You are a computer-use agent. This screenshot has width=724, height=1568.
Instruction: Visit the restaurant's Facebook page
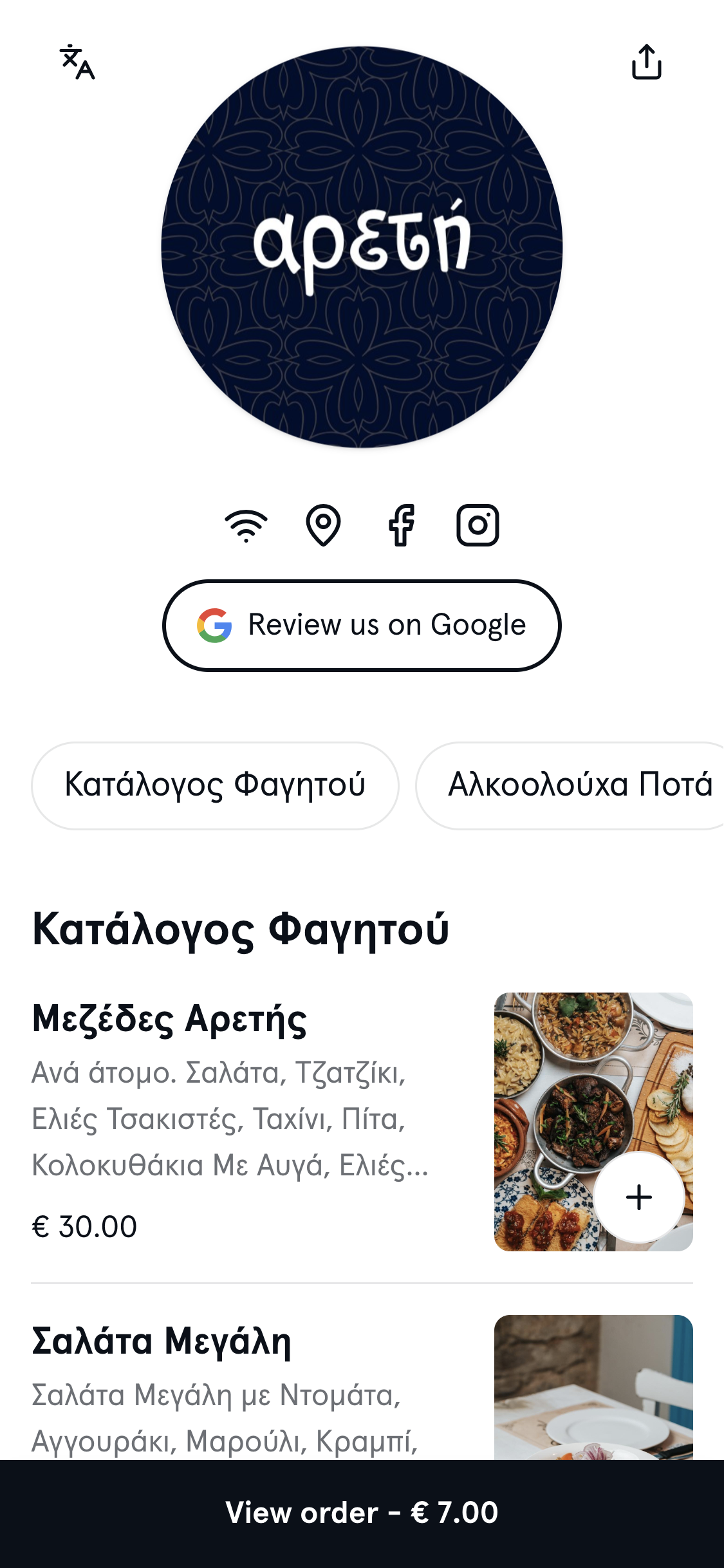click(x=401, y=525)
